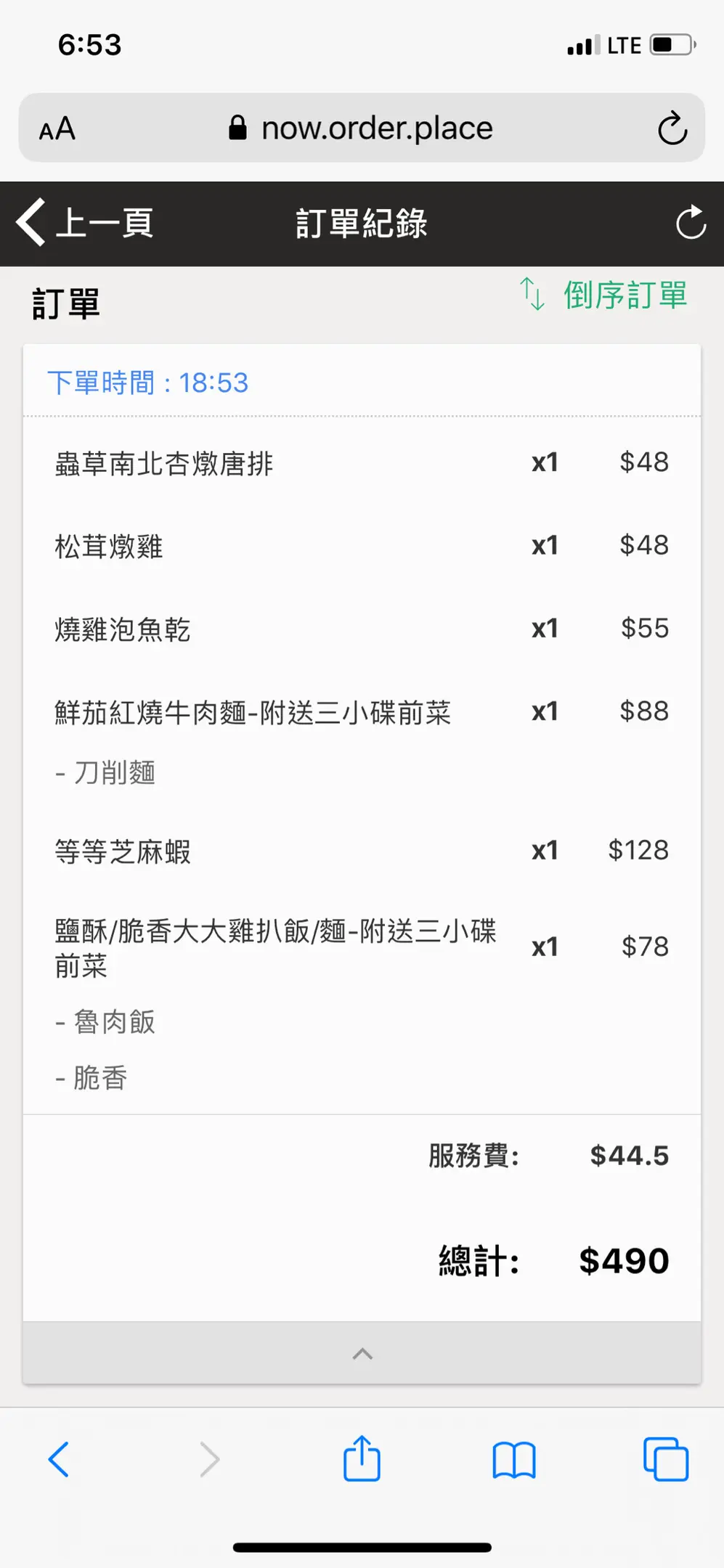This screenshot has width=724, height=1568.
Task: Navigate back in Safari toolbar
Action: [59, 1459]
